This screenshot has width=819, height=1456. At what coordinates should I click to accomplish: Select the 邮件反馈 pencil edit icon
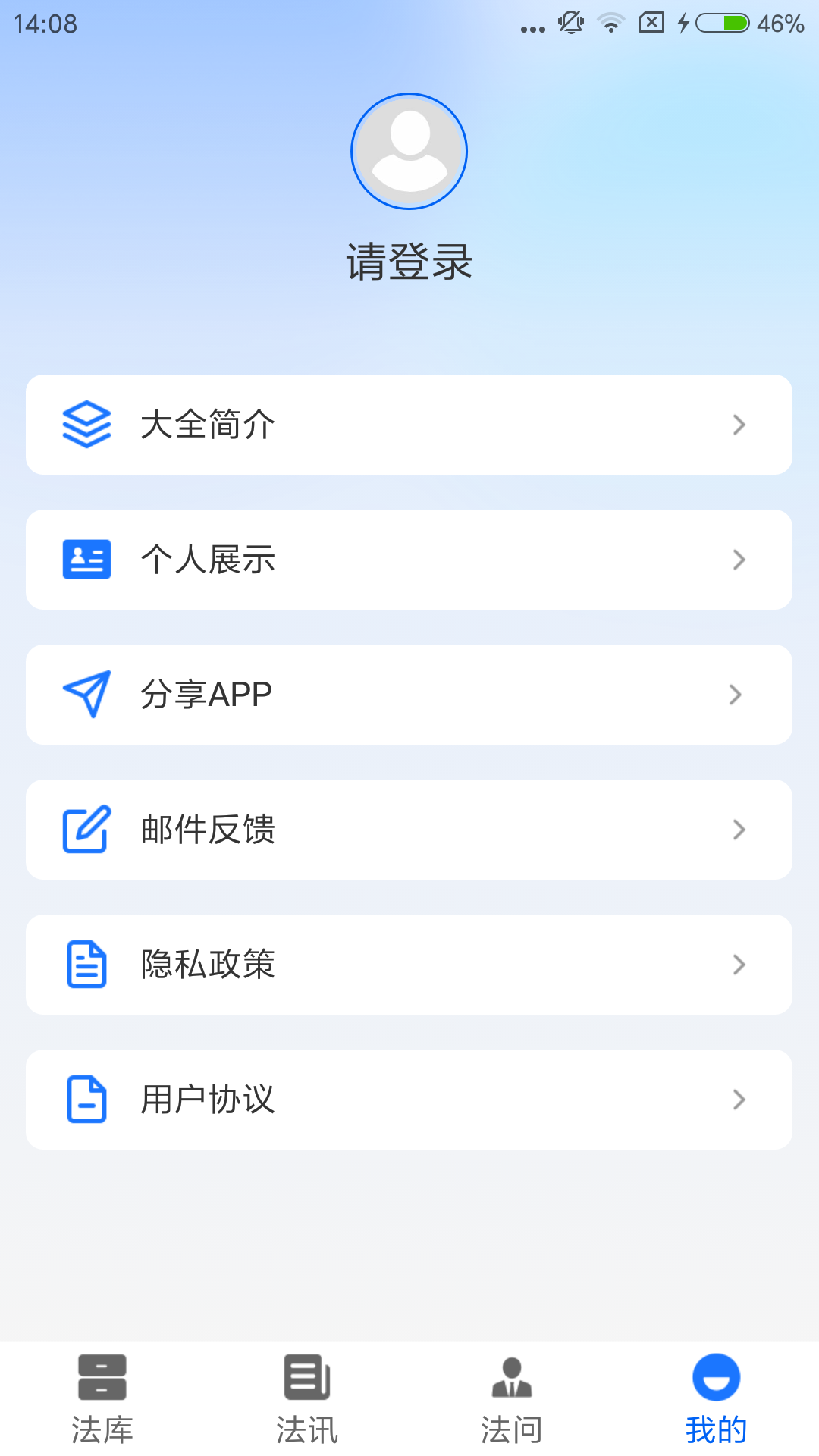tap(87, 829)
